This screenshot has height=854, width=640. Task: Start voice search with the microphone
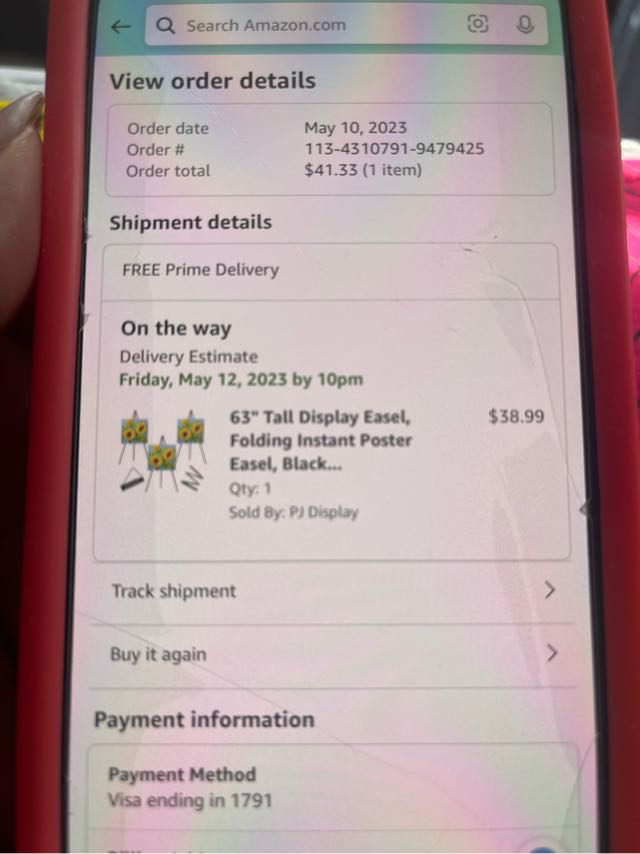tap(525, 25)
